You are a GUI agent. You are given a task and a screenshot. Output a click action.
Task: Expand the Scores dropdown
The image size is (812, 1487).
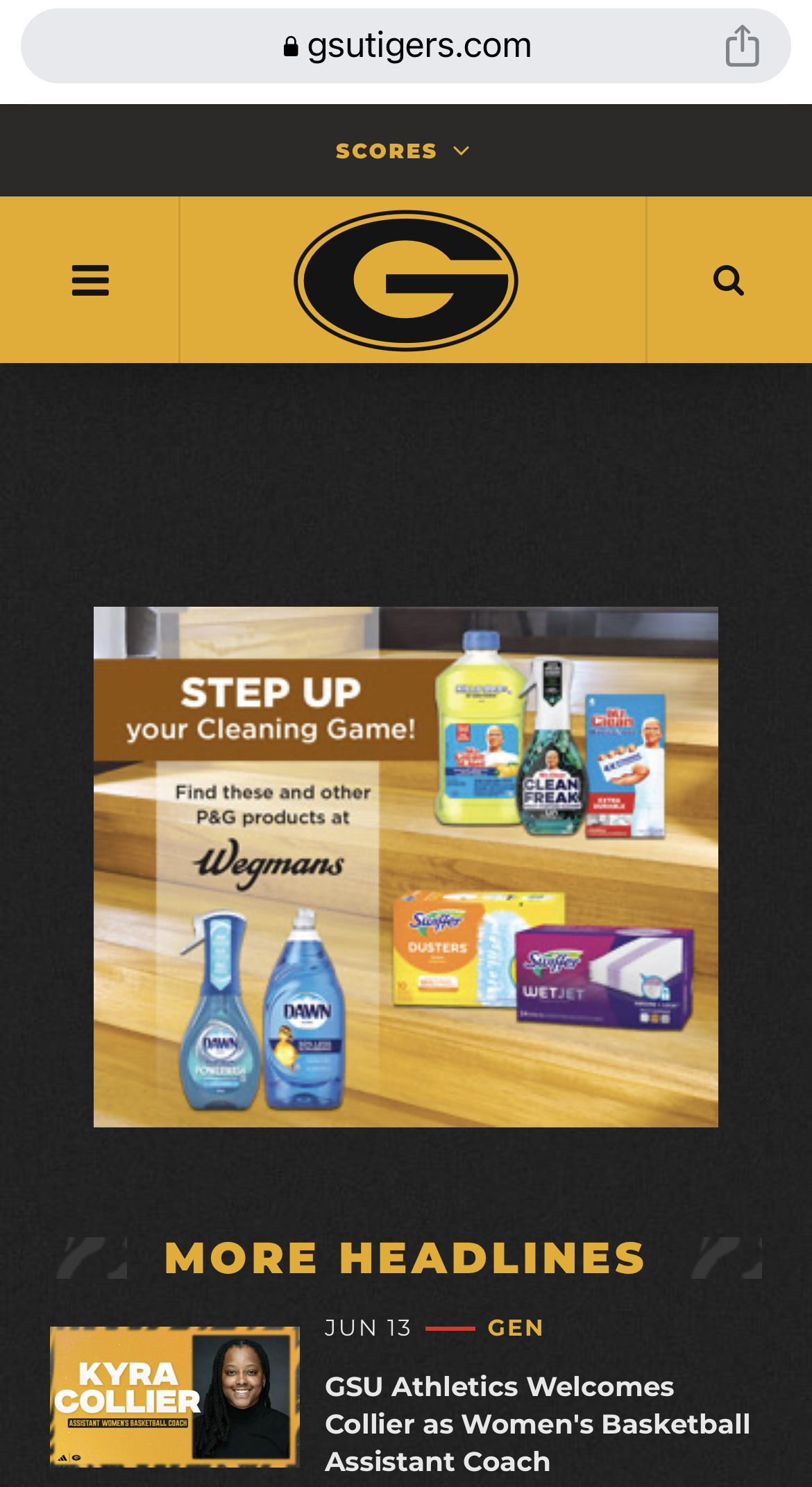pos(403,151)
